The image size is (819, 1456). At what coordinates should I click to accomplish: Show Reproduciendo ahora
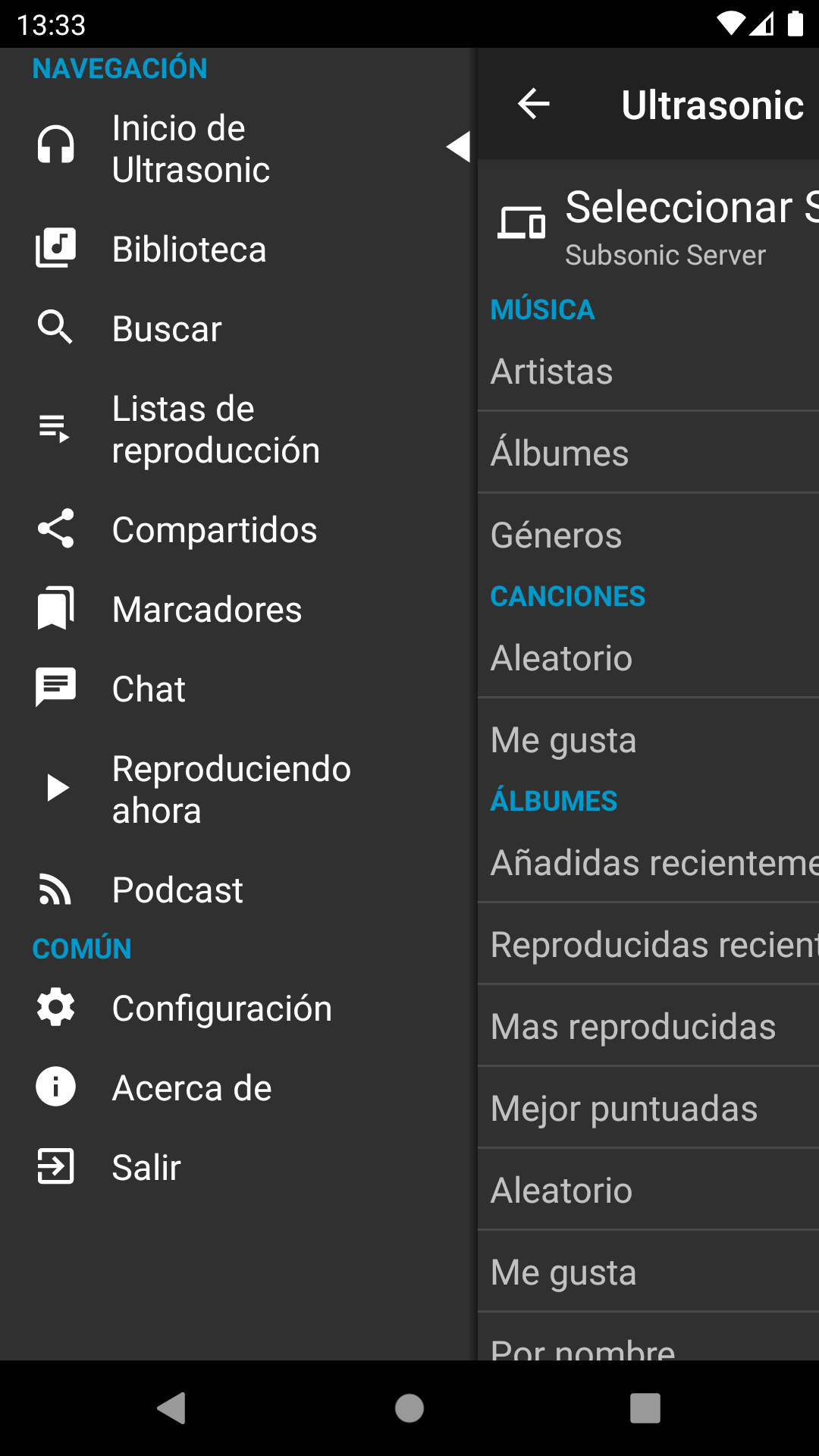(x=231, y=789)
